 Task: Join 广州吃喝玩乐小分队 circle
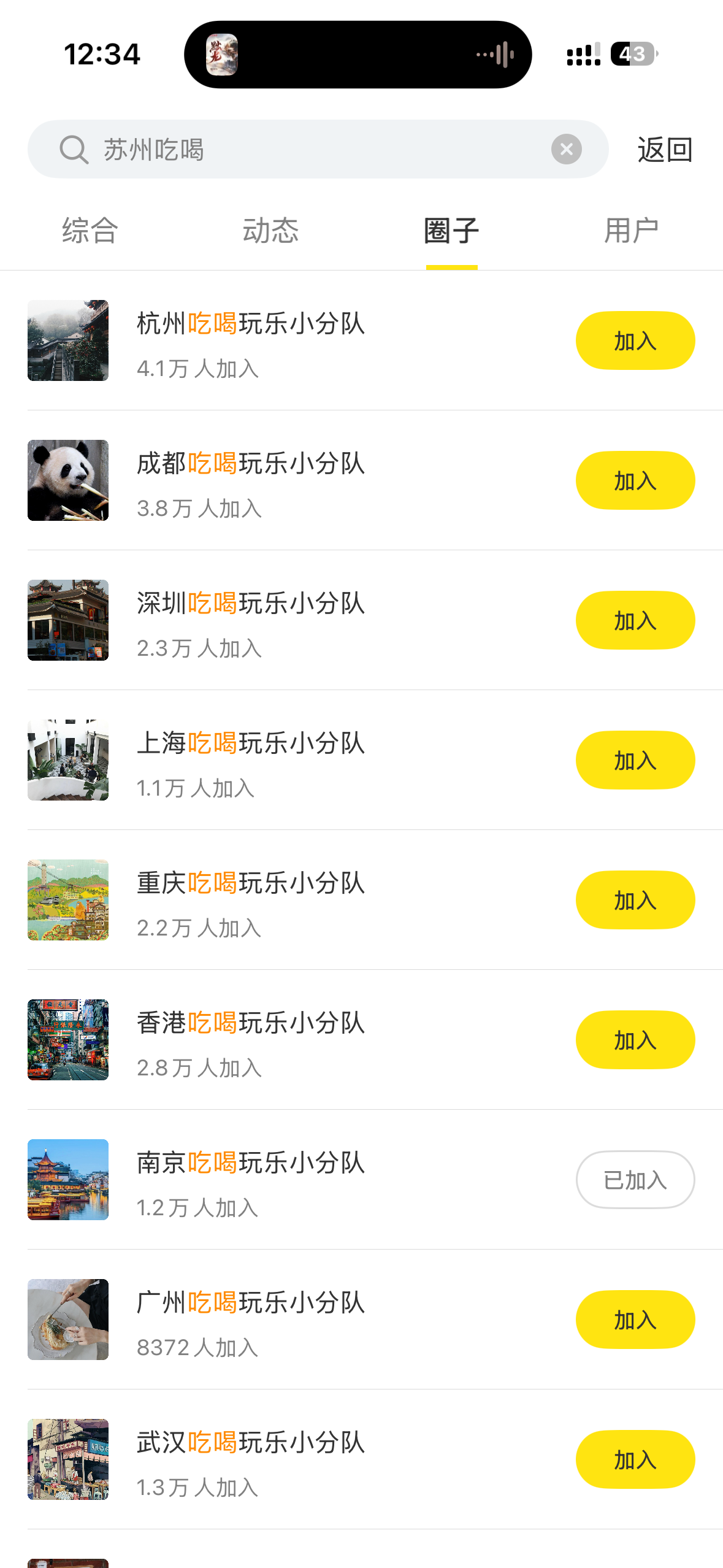pyautogui.click(x=635, y=1320)
